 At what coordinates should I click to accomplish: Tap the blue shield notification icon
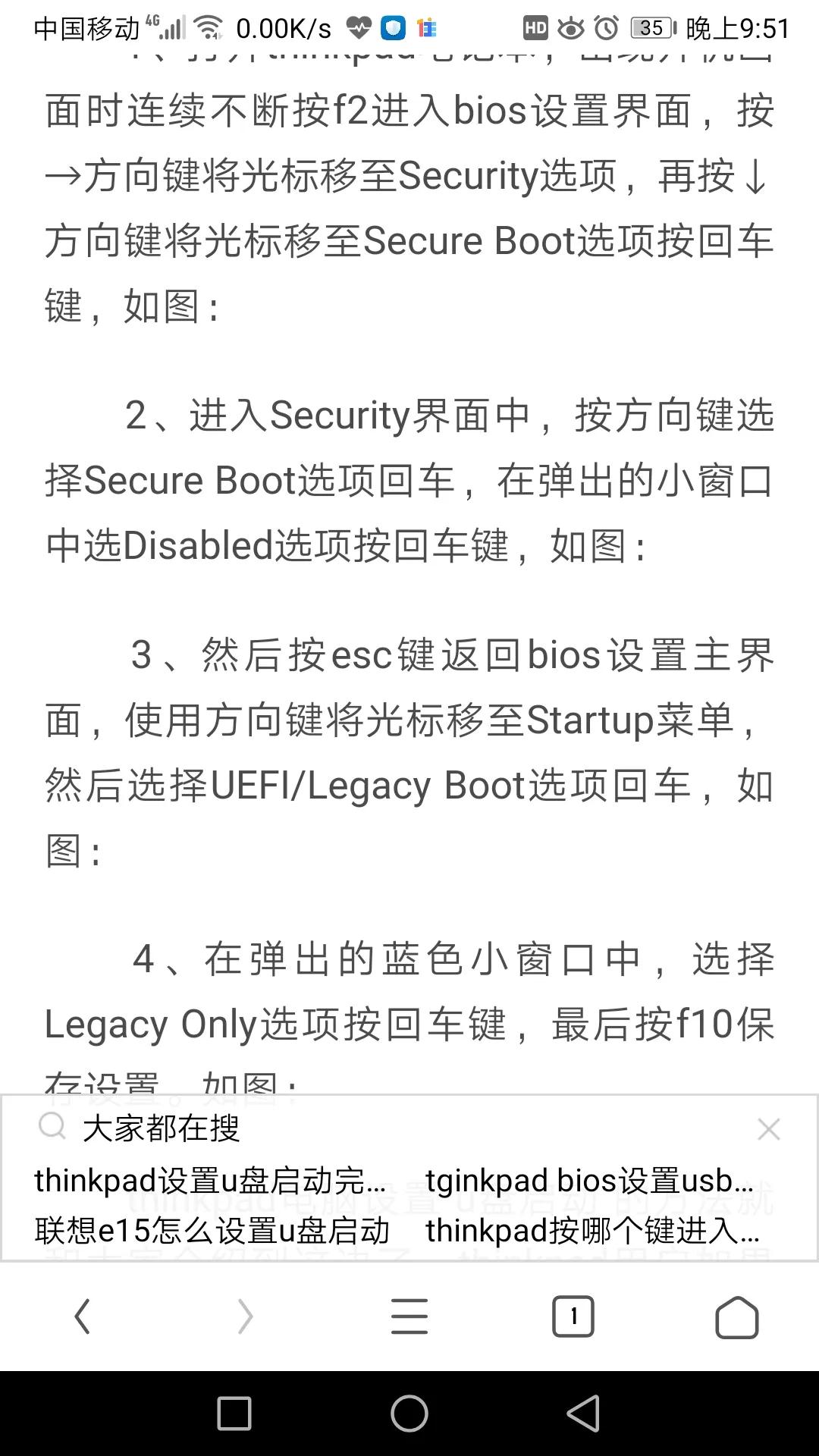394,27
